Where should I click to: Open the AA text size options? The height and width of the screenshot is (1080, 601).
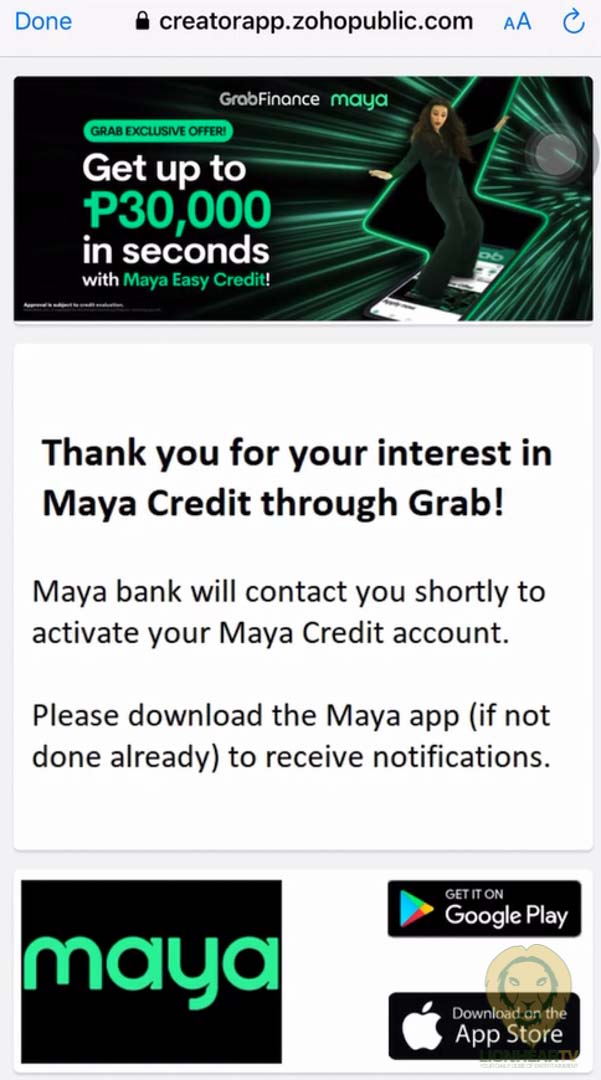[x=517, y=22]
